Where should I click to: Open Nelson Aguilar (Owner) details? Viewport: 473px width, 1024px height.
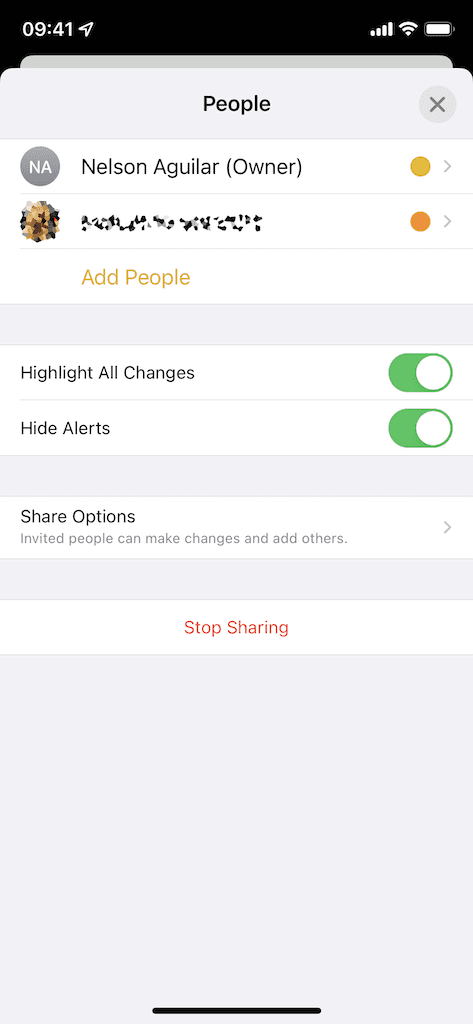point(236,167)
